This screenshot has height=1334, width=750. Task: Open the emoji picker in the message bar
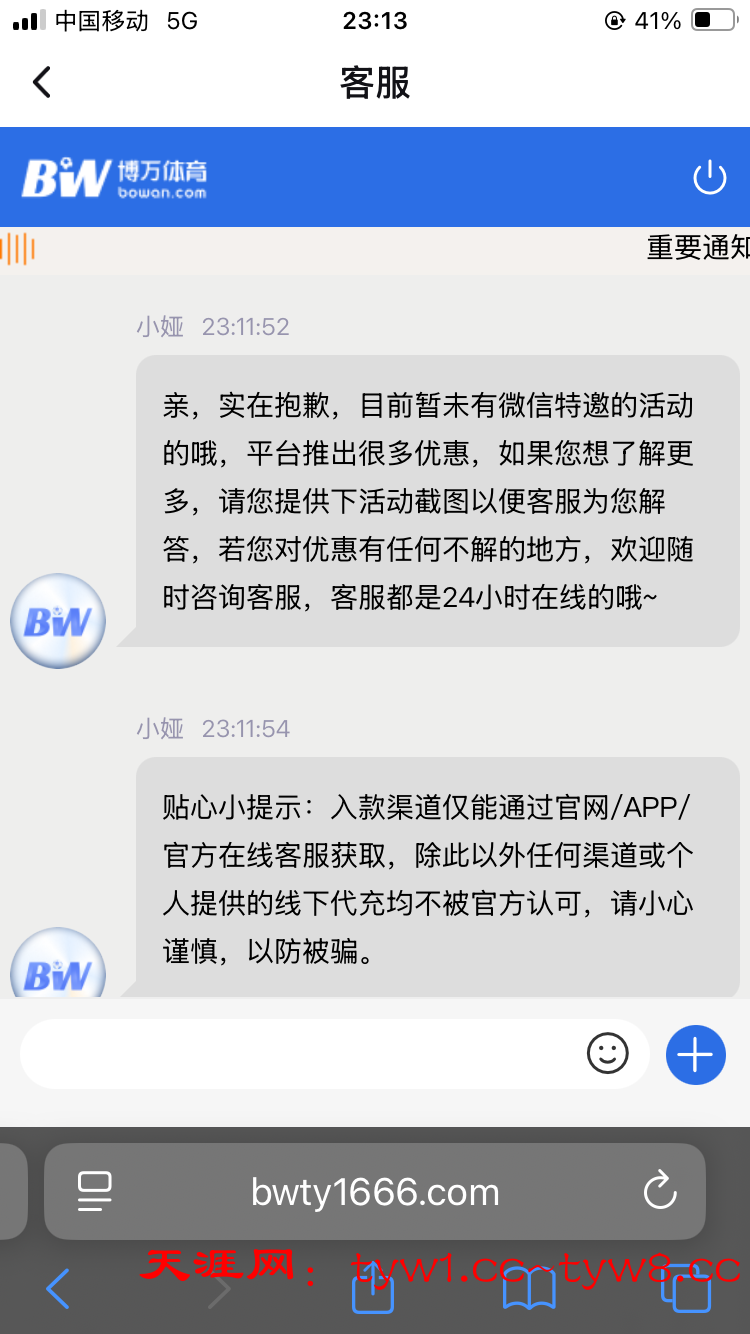point(607,1054)
